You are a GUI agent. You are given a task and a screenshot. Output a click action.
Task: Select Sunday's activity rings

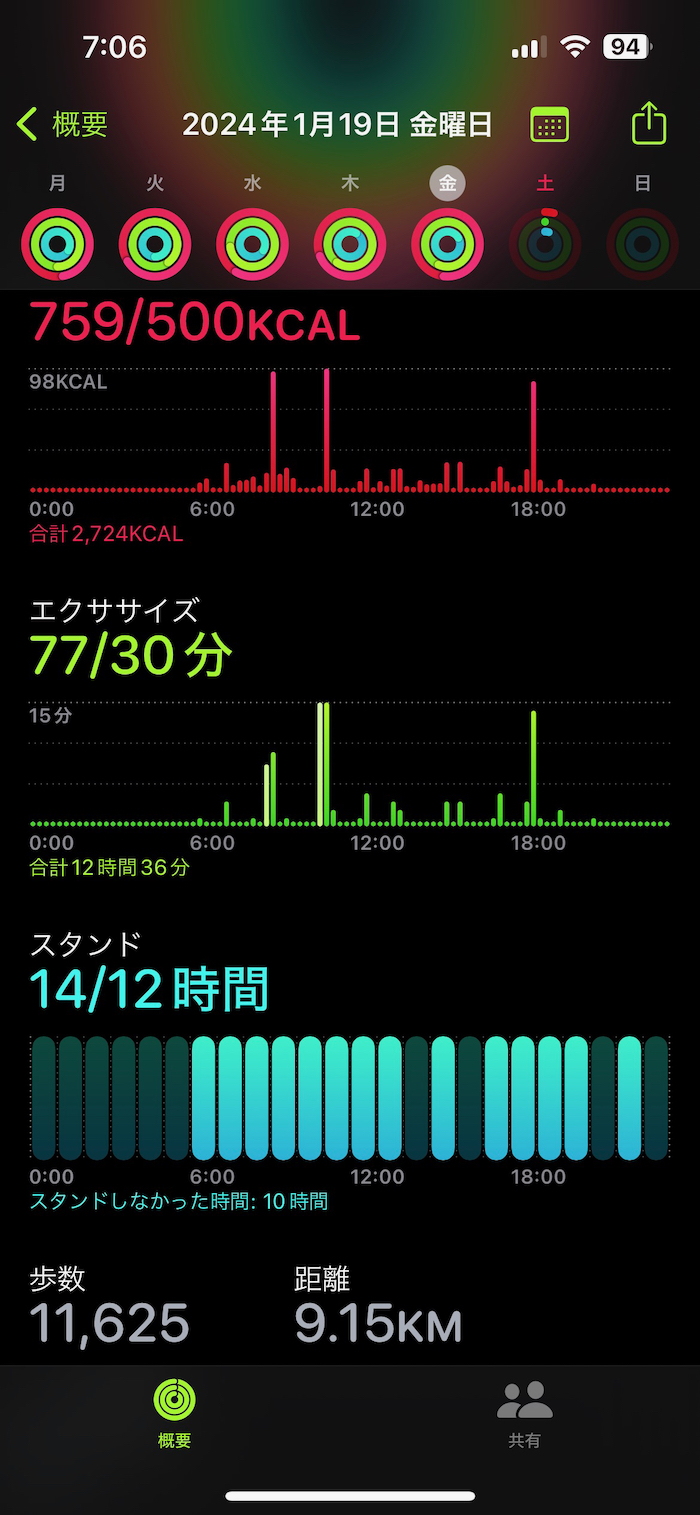[642, 243]
